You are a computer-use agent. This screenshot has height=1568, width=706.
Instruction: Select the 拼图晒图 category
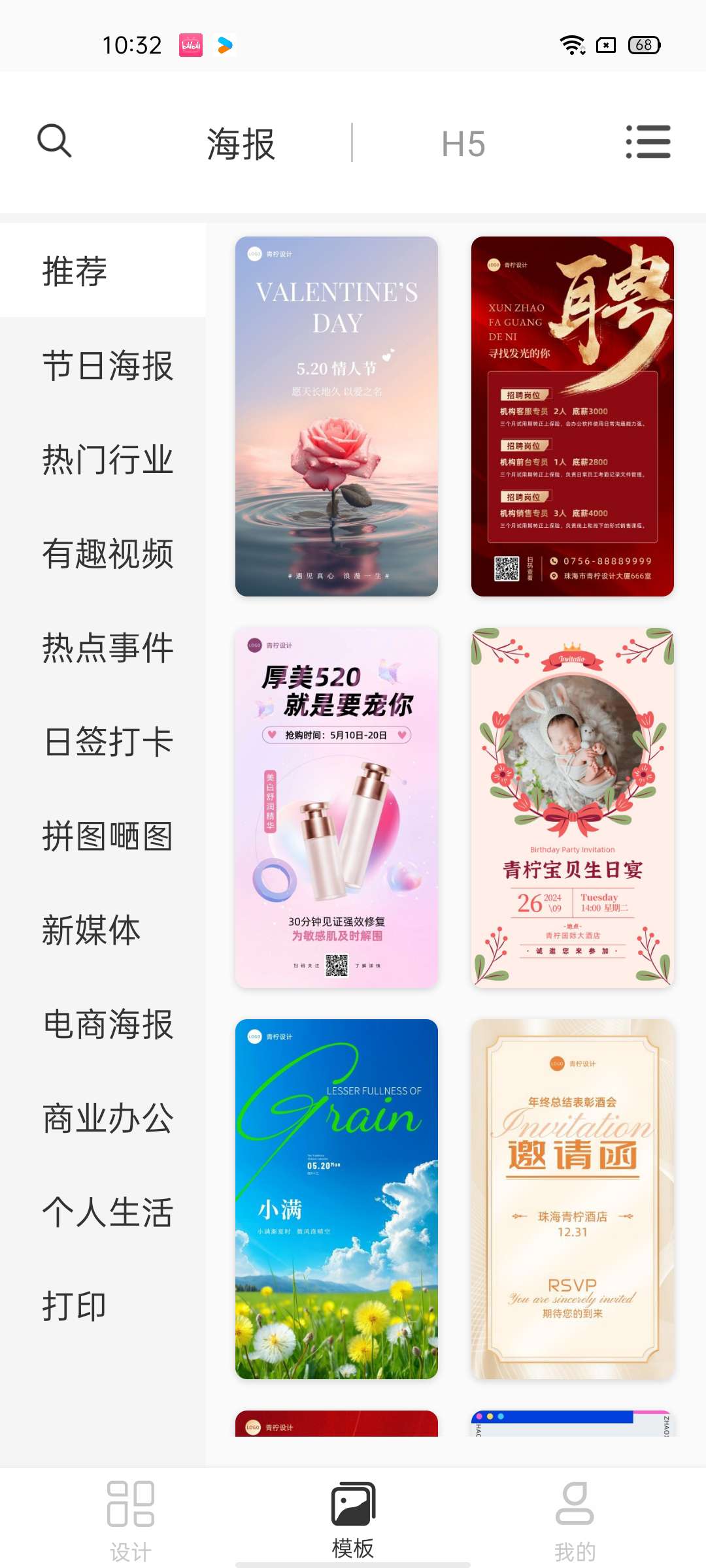tap(108, 836)
